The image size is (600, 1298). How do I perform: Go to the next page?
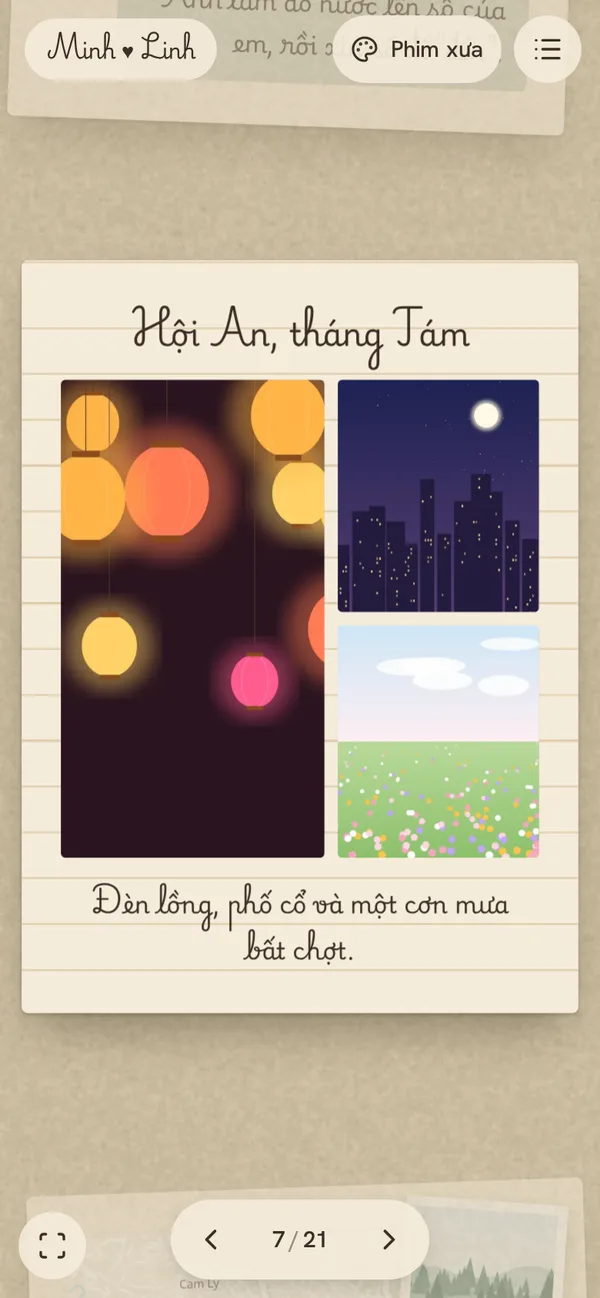click(389, 1240)
